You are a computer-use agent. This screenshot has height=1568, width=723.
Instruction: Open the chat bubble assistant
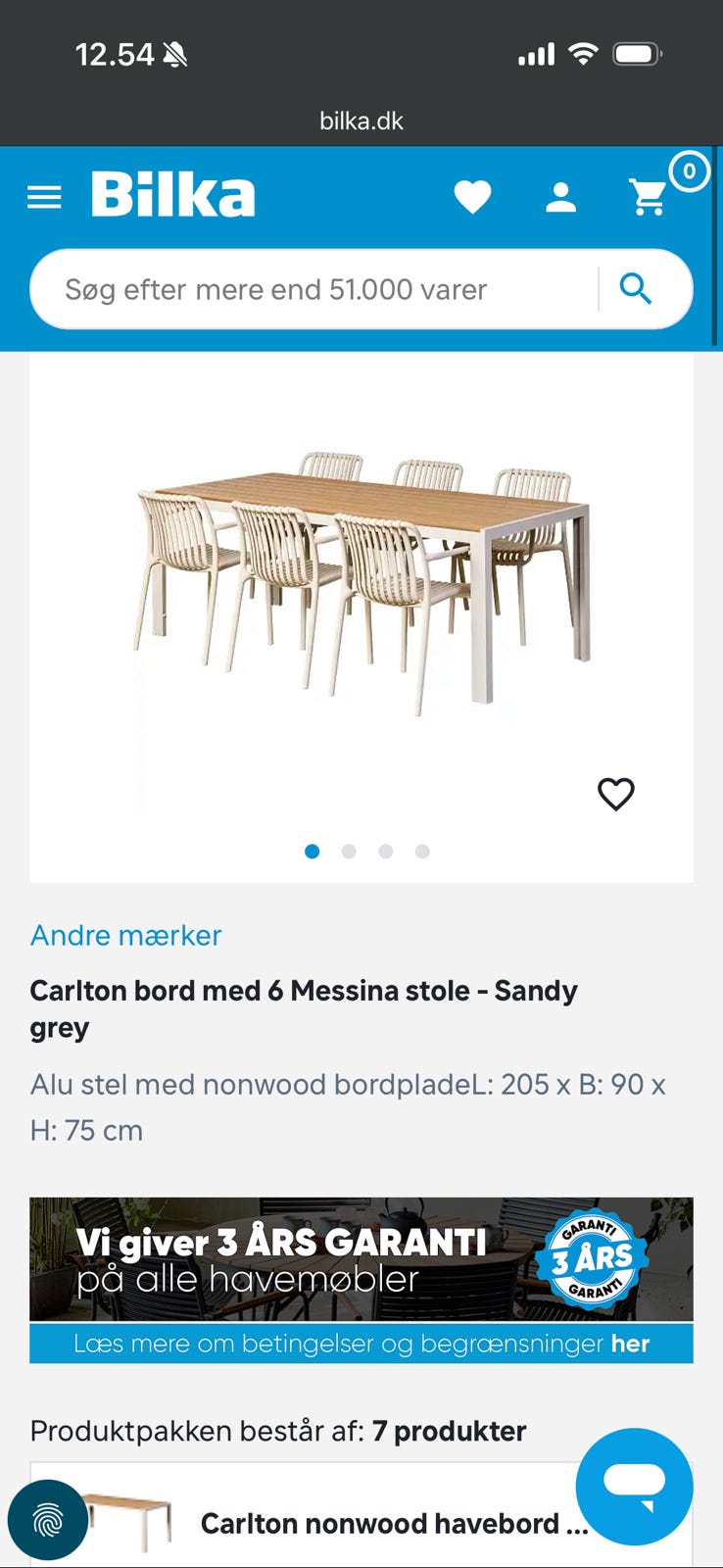coord(634,1486)
